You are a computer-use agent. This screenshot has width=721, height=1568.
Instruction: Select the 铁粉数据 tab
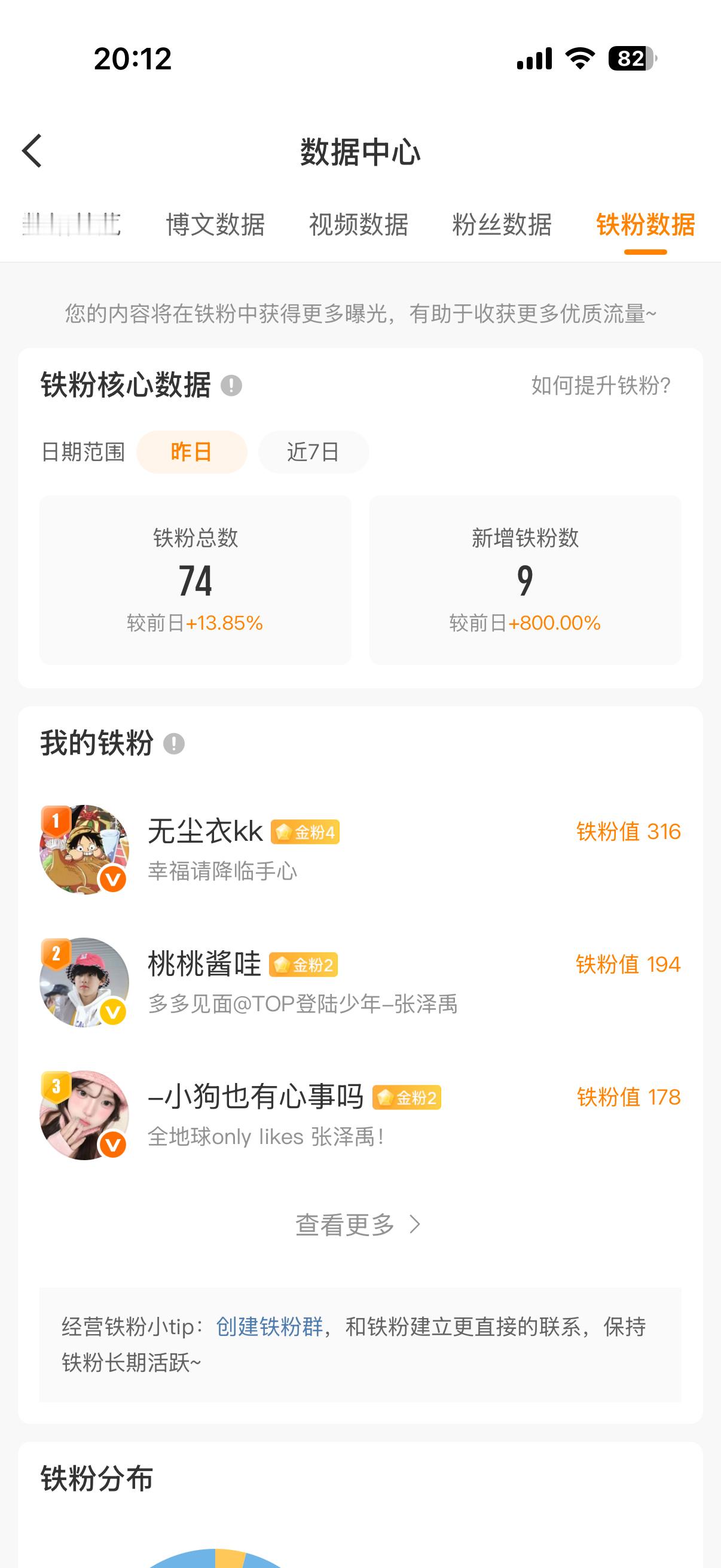point(646,225)
